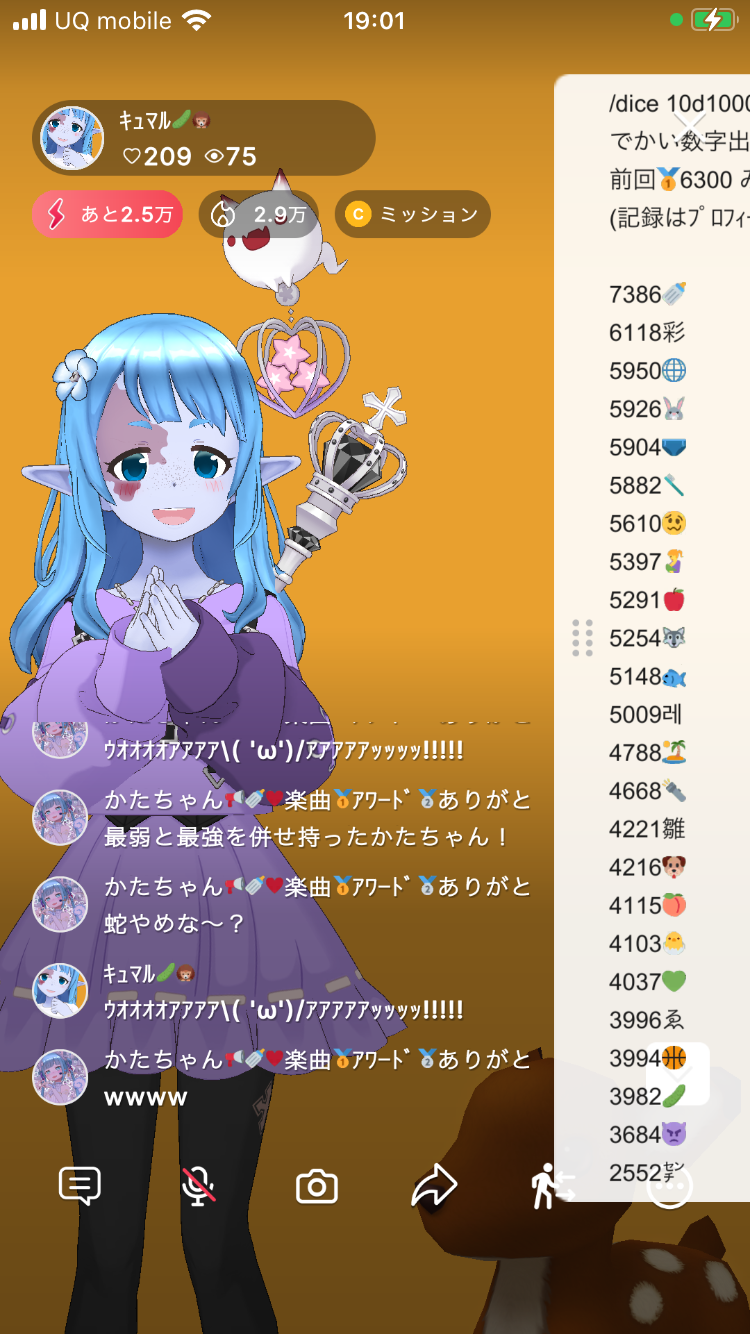Image resolution: width=750 pixels, height=1334 pixels.
Task: Share this live stream
Action: point(434,1186)
